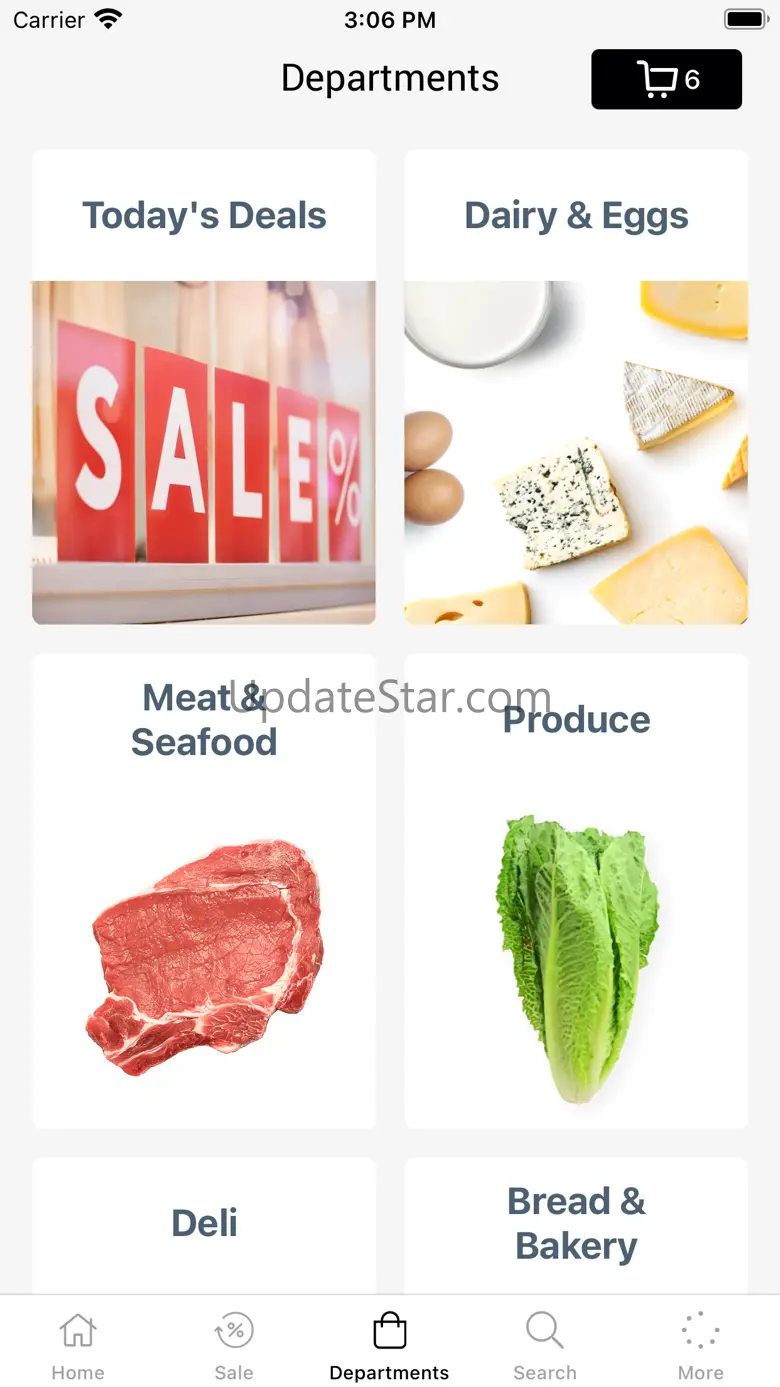
Task: Select the Meat & Seafood department
Action: [x=204, y=891]
